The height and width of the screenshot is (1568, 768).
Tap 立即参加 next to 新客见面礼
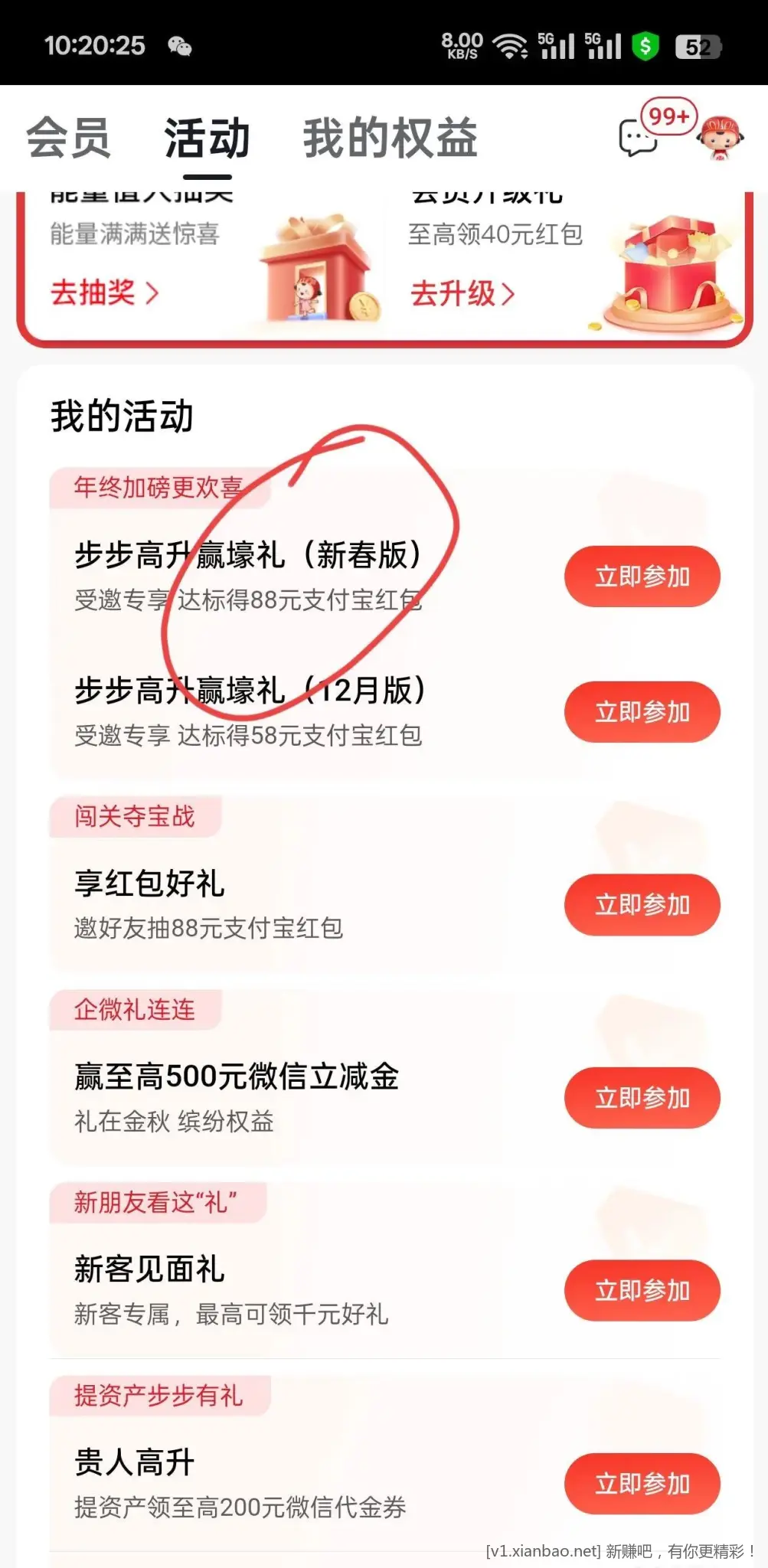click(x=642, y=1291)
